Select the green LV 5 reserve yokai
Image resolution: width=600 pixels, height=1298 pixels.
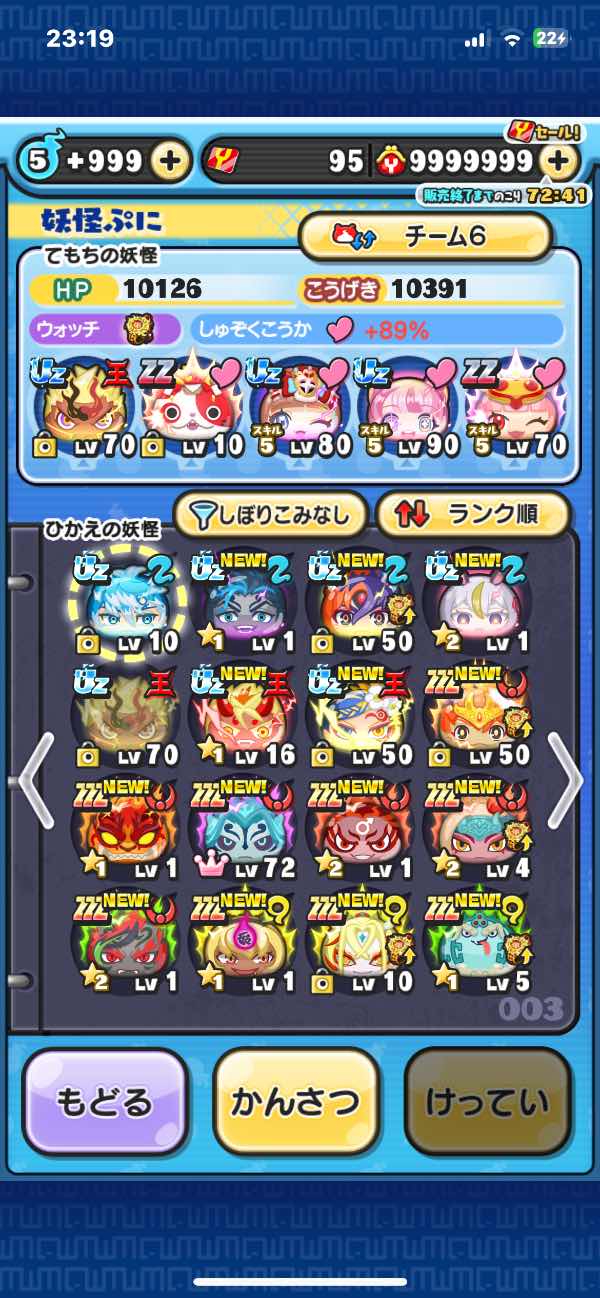point(475,946)
